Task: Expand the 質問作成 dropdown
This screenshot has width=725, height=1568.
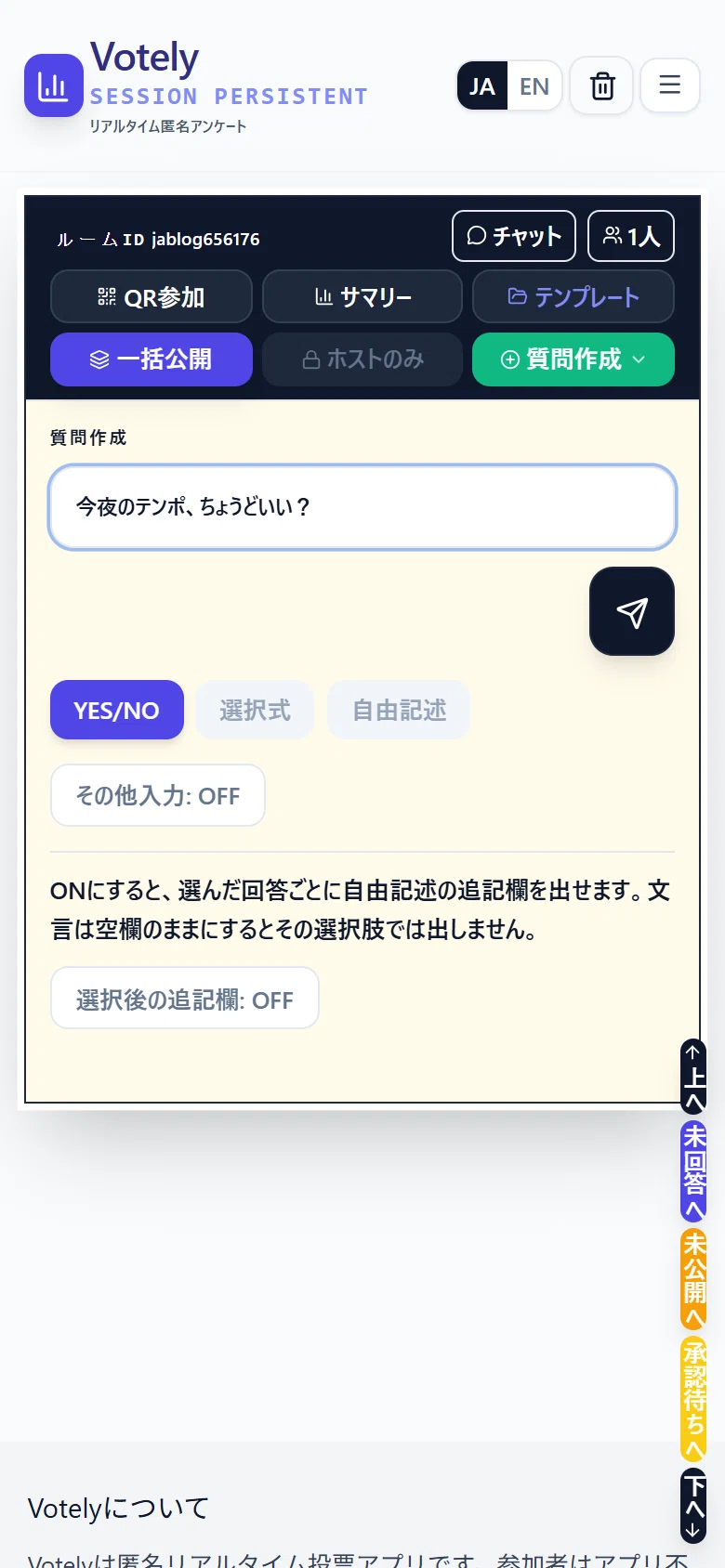Action: click(573, 359)
